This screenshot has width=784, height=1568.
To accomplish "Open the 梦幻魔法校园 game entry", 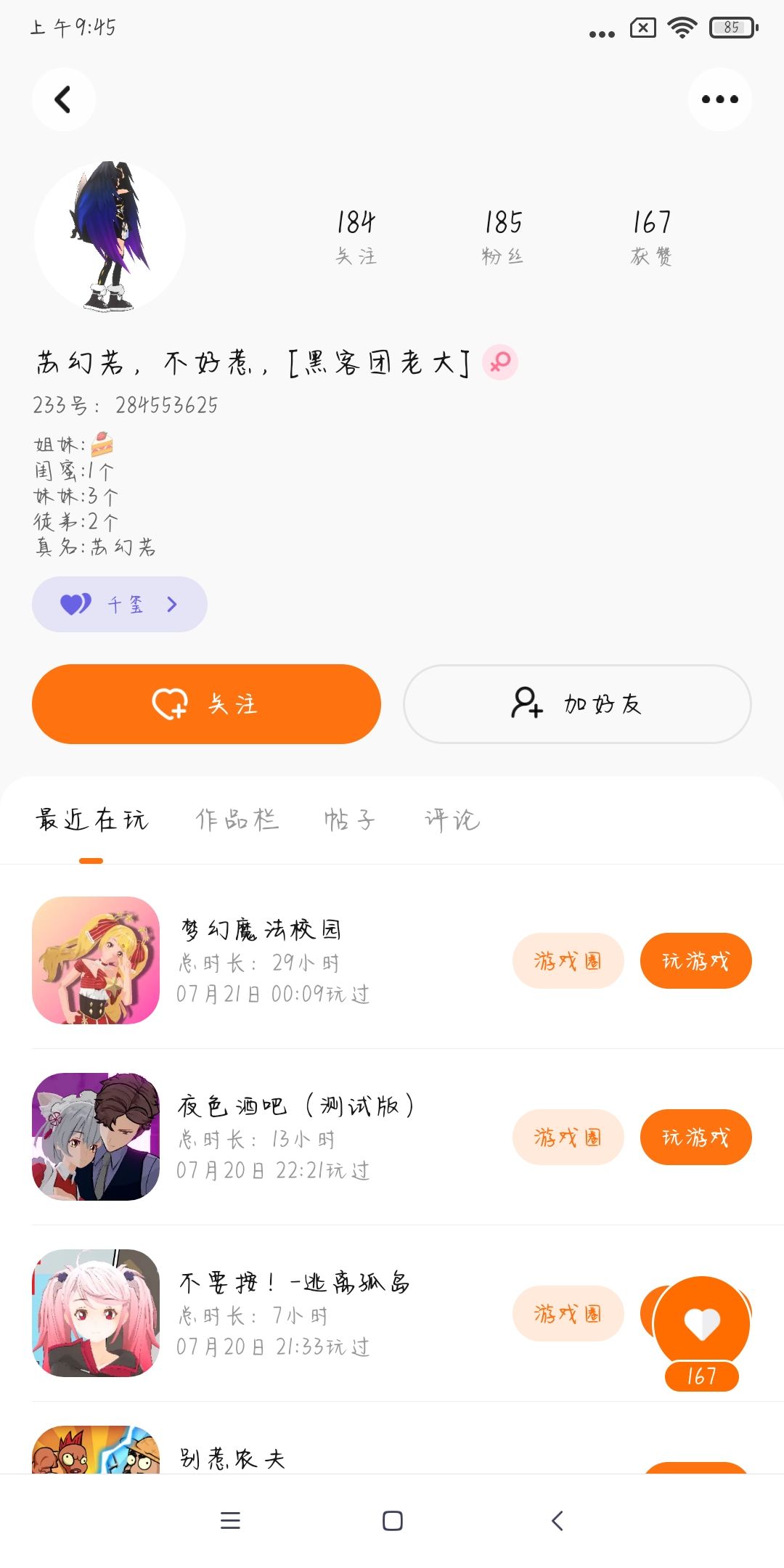I will [x=260, y=930].
